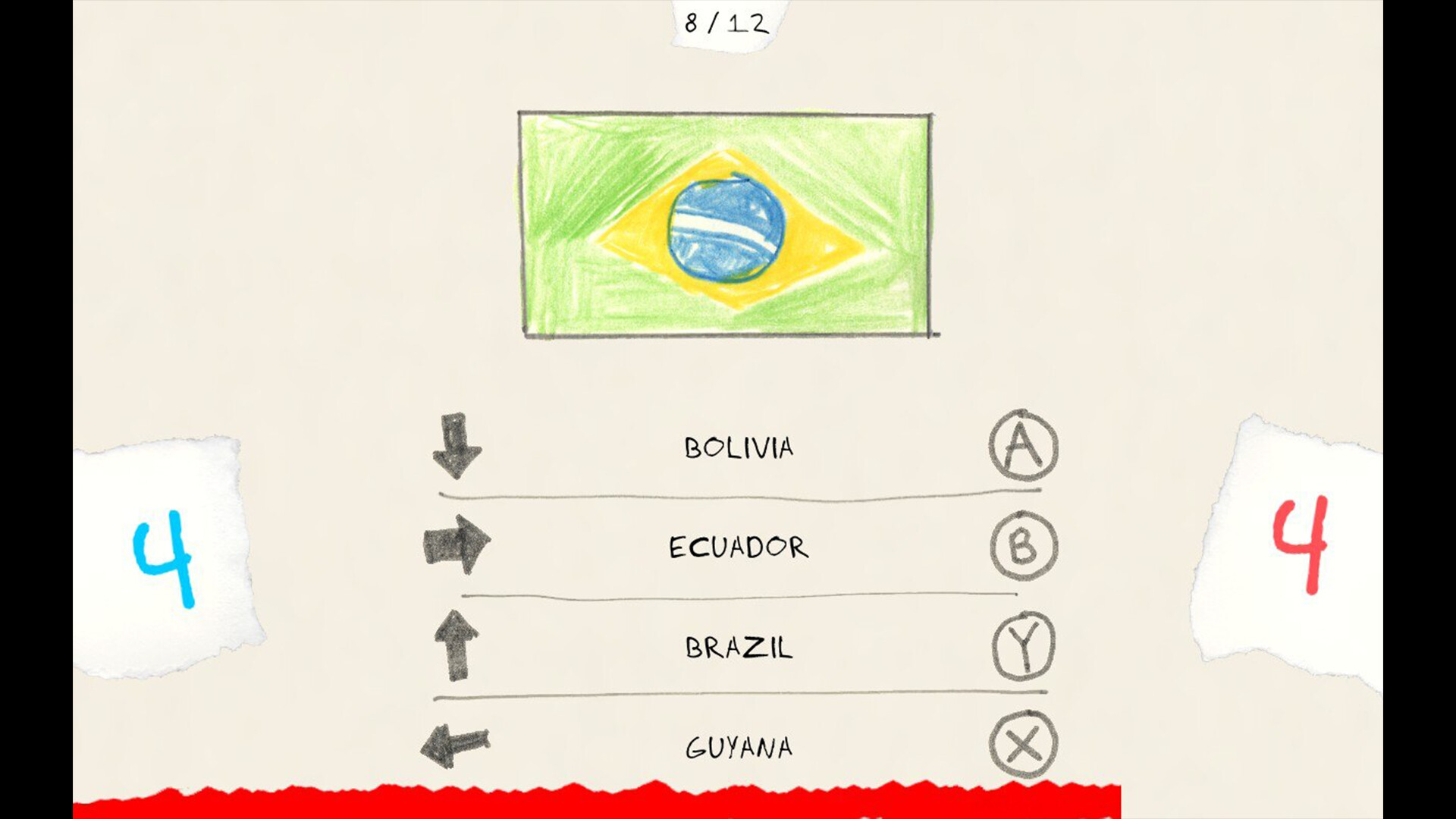Screen dimensions: 1456x819
Task: Answer with Guyana
Action: tap(739, 748)
